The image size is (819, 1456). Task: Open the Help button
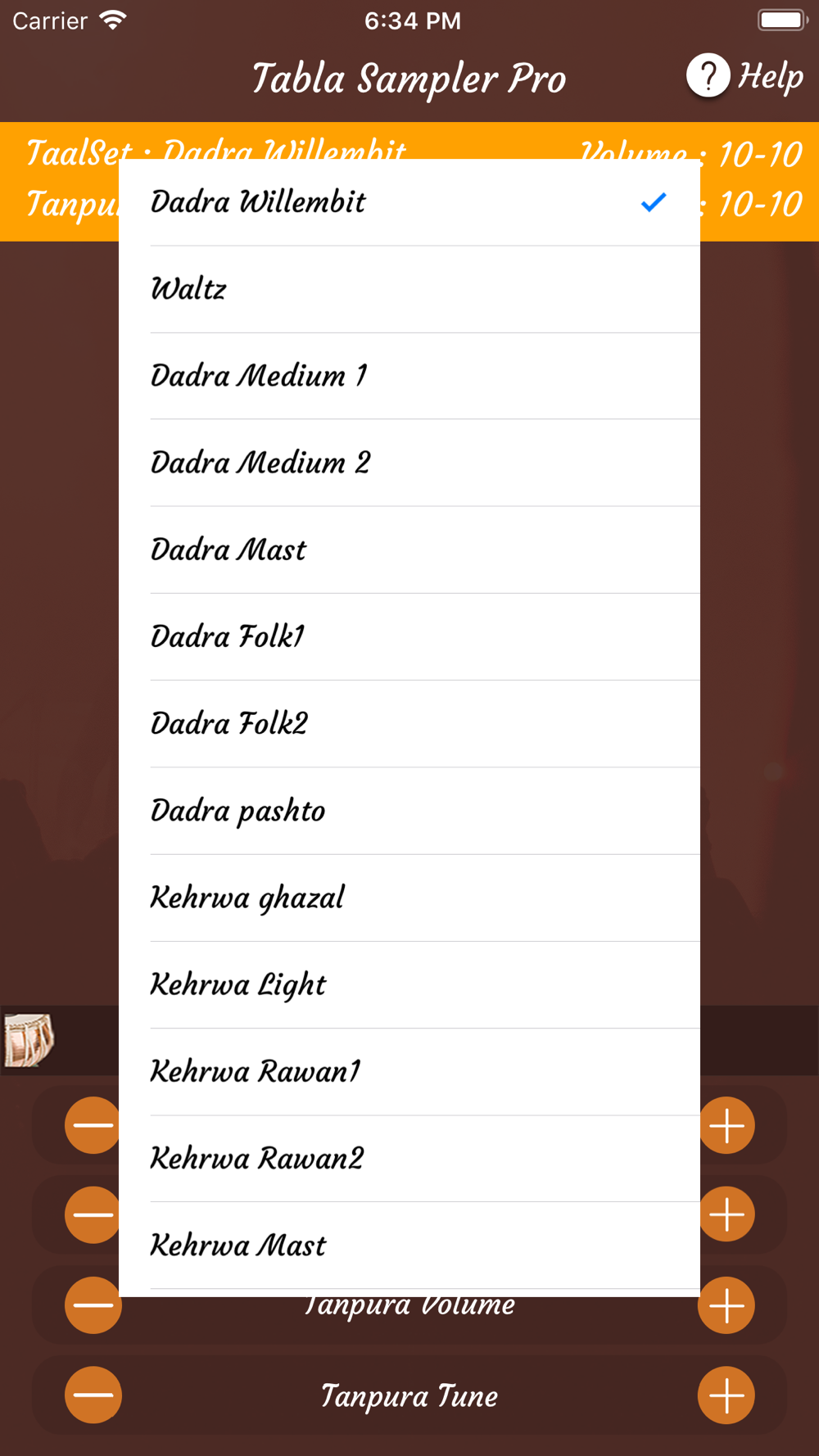point(744,77)
